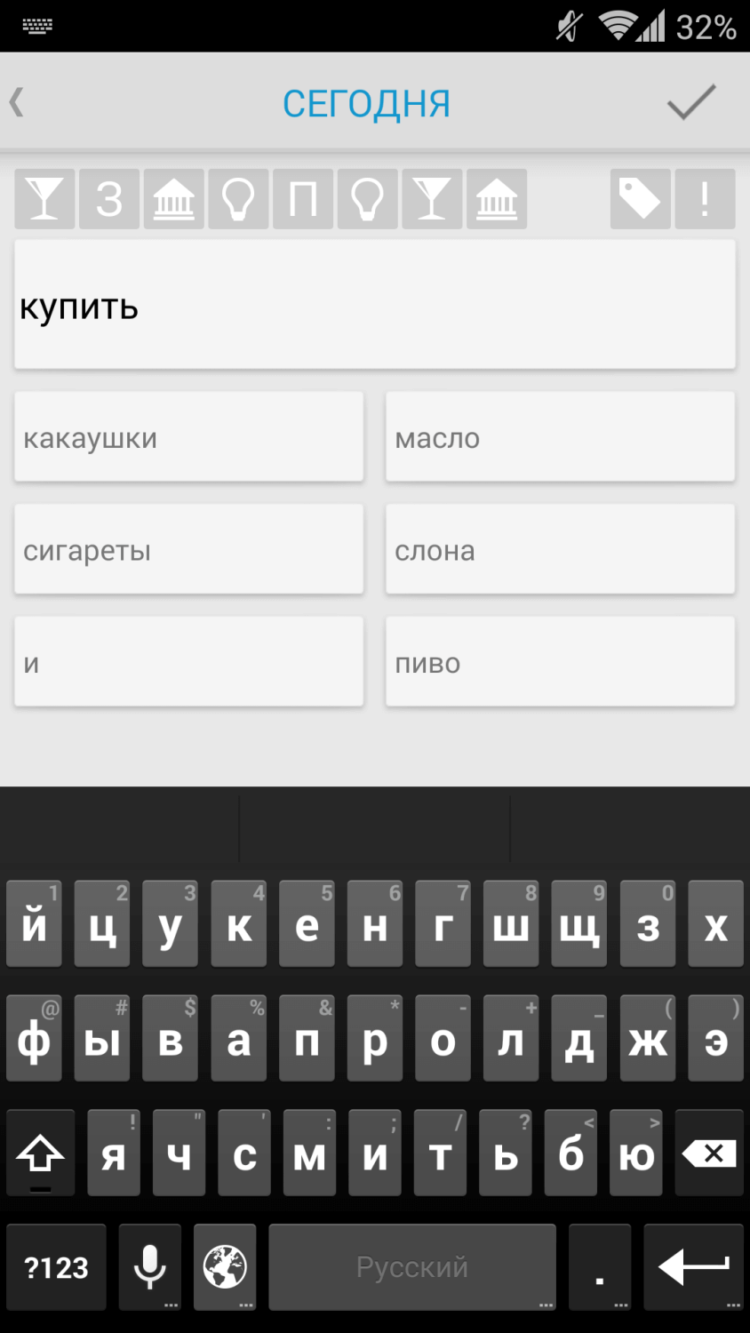The image size is (750, 1333).
Task: Select the suggestion "сигареты"
Action: click(188, 549)
